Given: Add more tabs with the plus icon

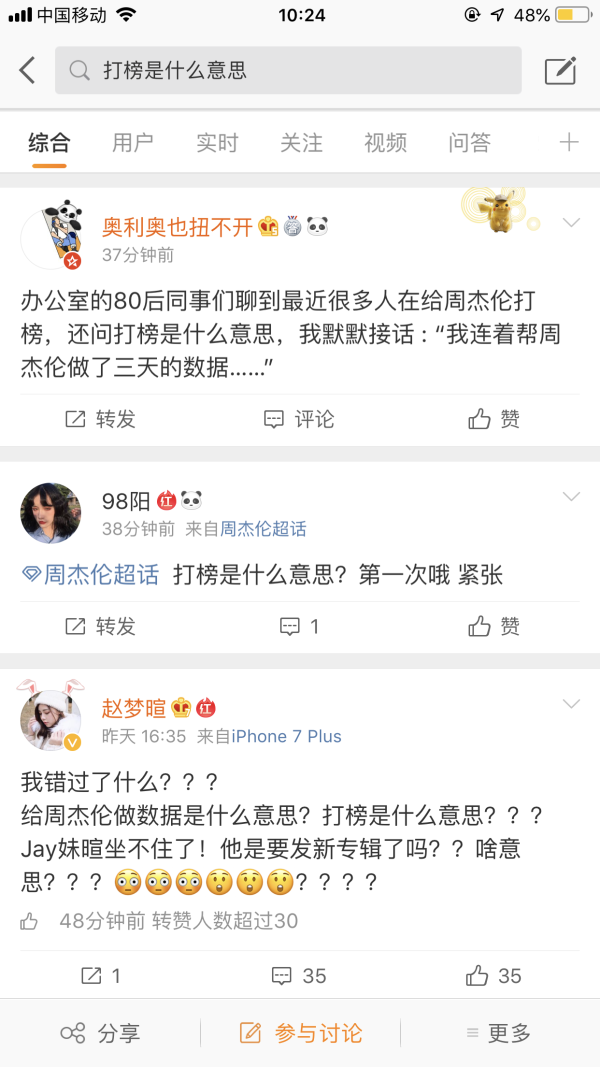Looking at the screenshot, I should click(569, 143).
